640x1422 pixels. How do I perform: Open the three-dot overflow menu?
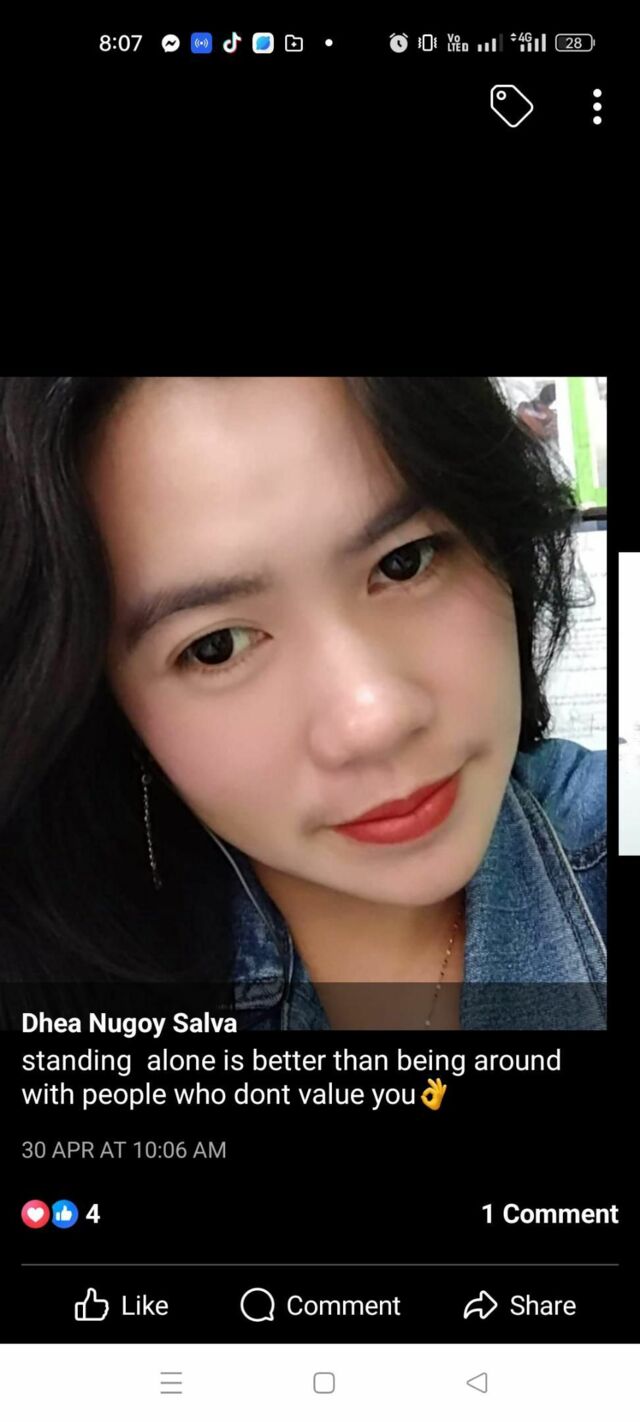(x=597, y=106)
